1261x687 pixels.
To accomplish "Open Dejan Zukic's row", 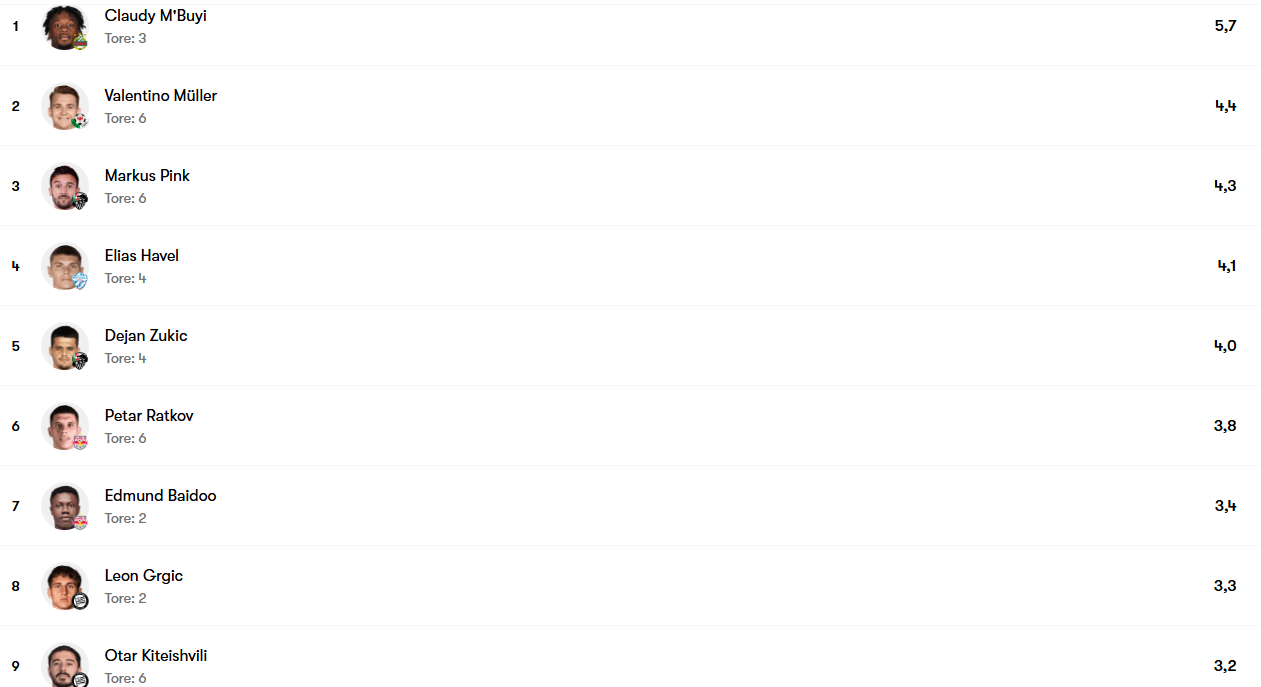I will (145, 337).
